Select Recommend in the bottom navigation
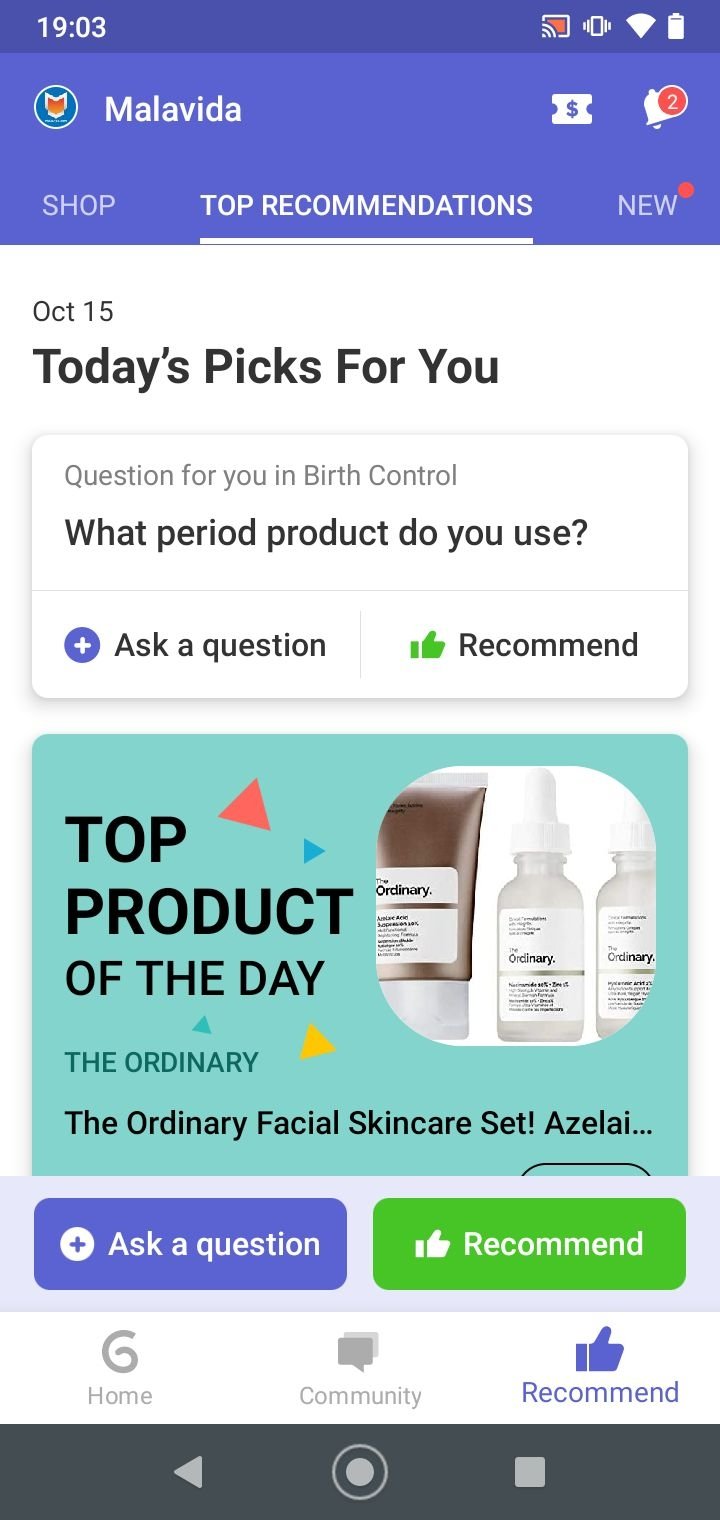720x1520 pixels. (x=600, y=1367)
